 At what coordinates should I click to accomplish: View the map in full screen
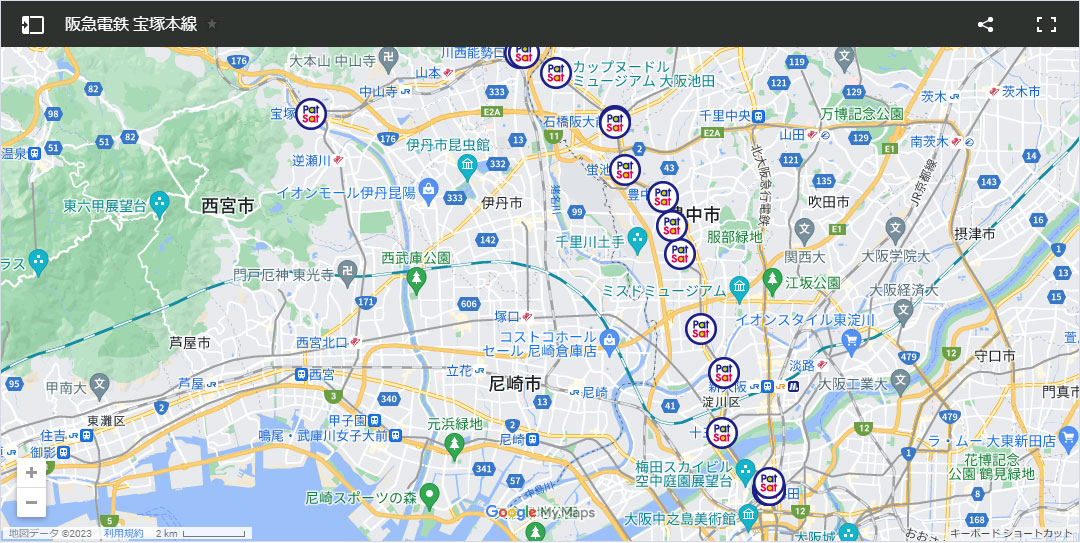[1046, 25]
